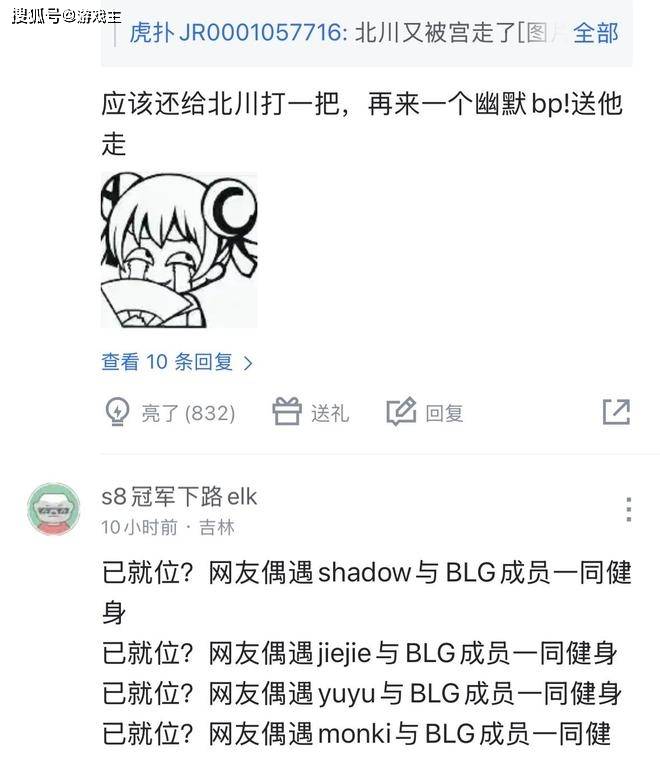660x759 pixels.
Task: Reply to this comment via 回复
Action: [x=426, y=412]
